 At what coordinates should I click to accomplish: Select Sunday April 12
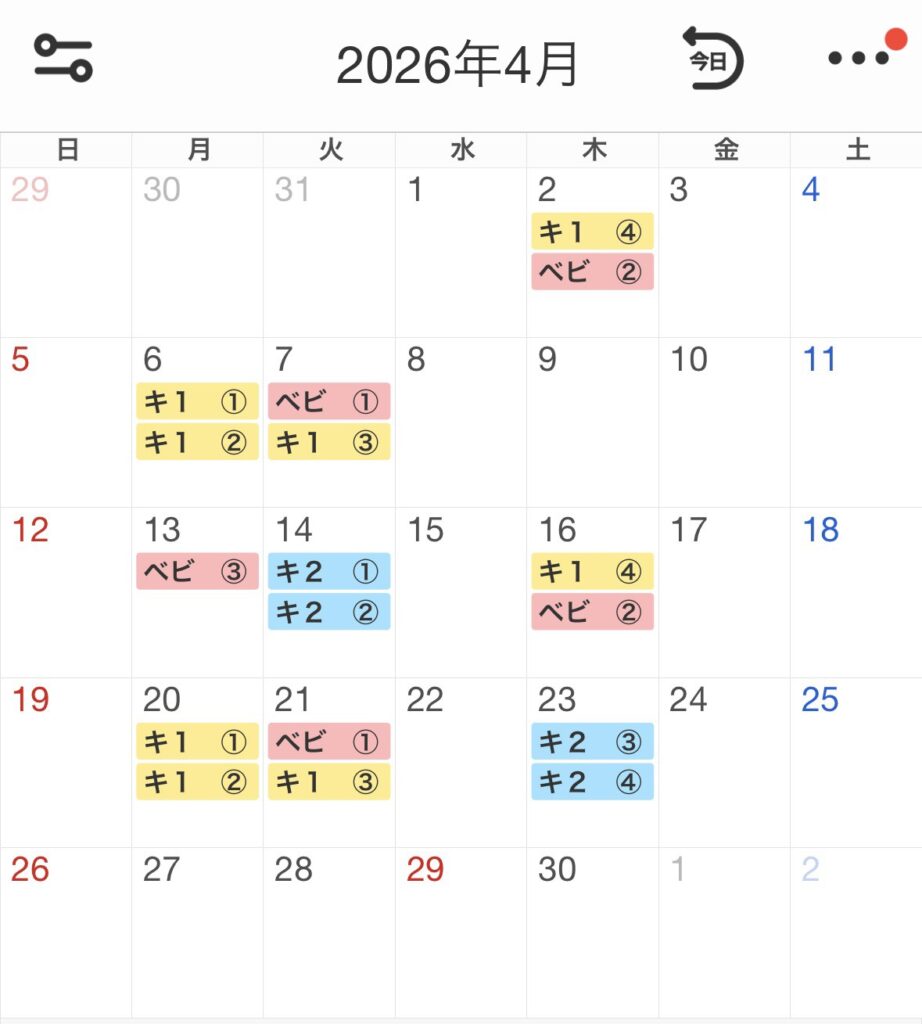[x=65, y=592]
